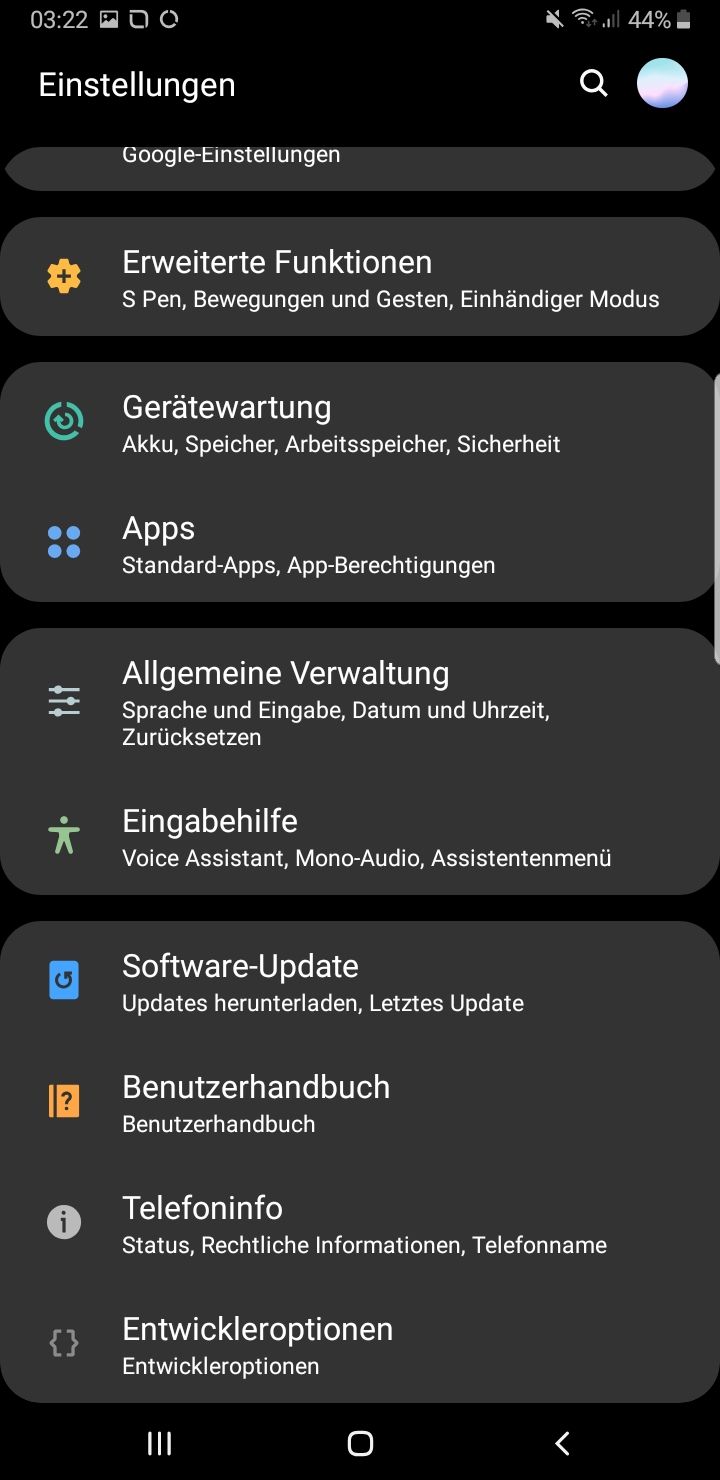Select Allgemeine Verwaltung
Viewport: 720px width, 1480px height.
coord(360,702)
